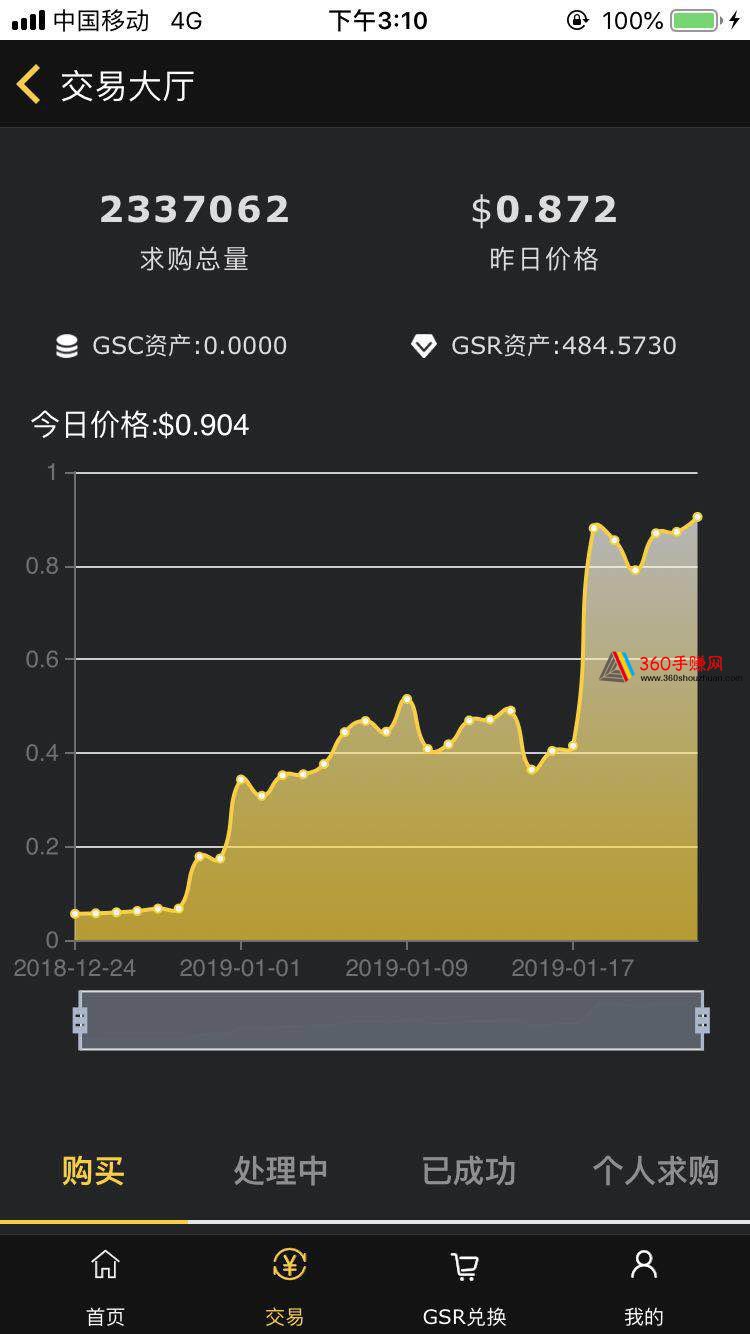
Task: Go back from 交易大厅
Action: pos(29,86)
